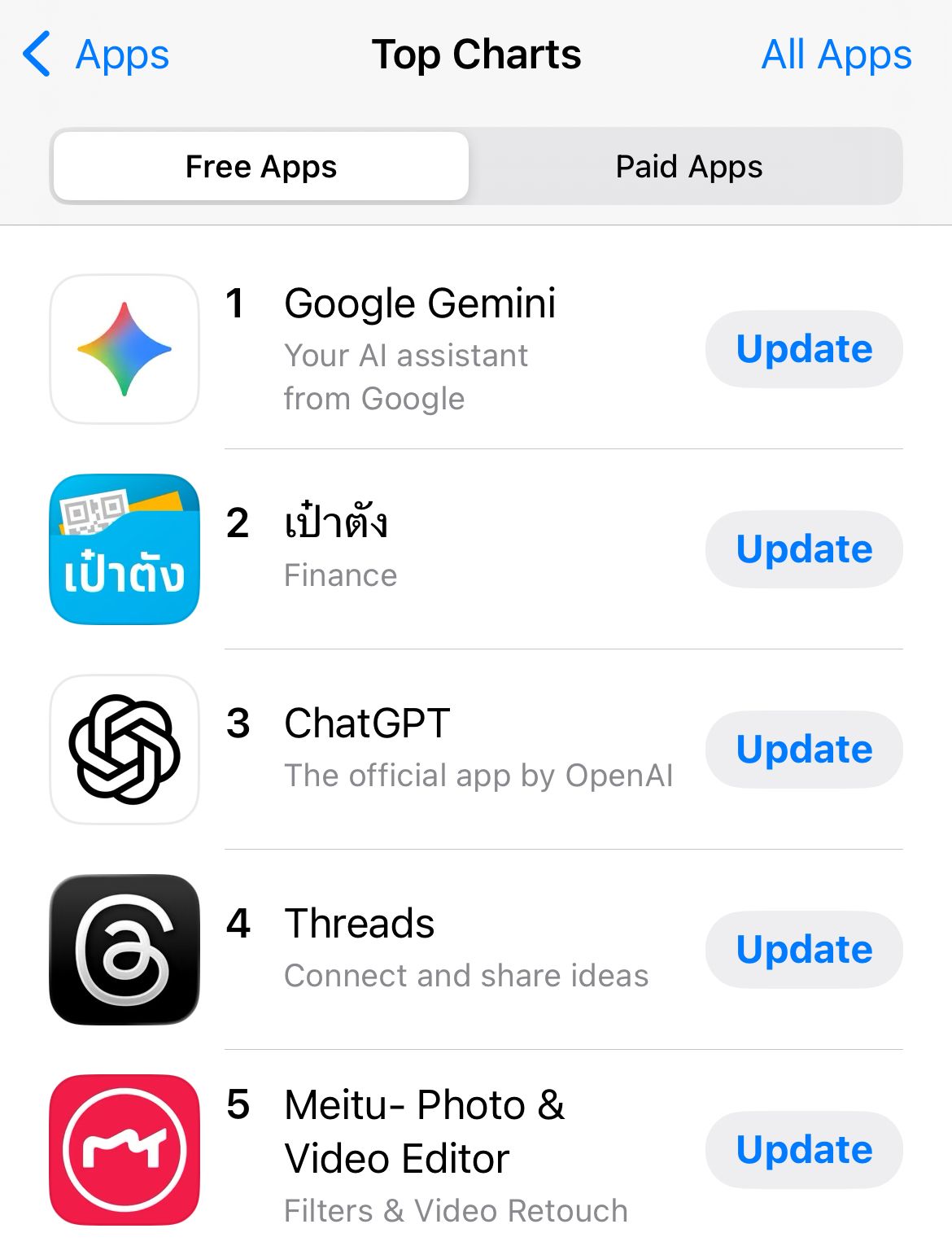The width and height of the screenshot is (952, 1246).
Task: Tap the back chevron next to Apps
Action: click(34, 54)
